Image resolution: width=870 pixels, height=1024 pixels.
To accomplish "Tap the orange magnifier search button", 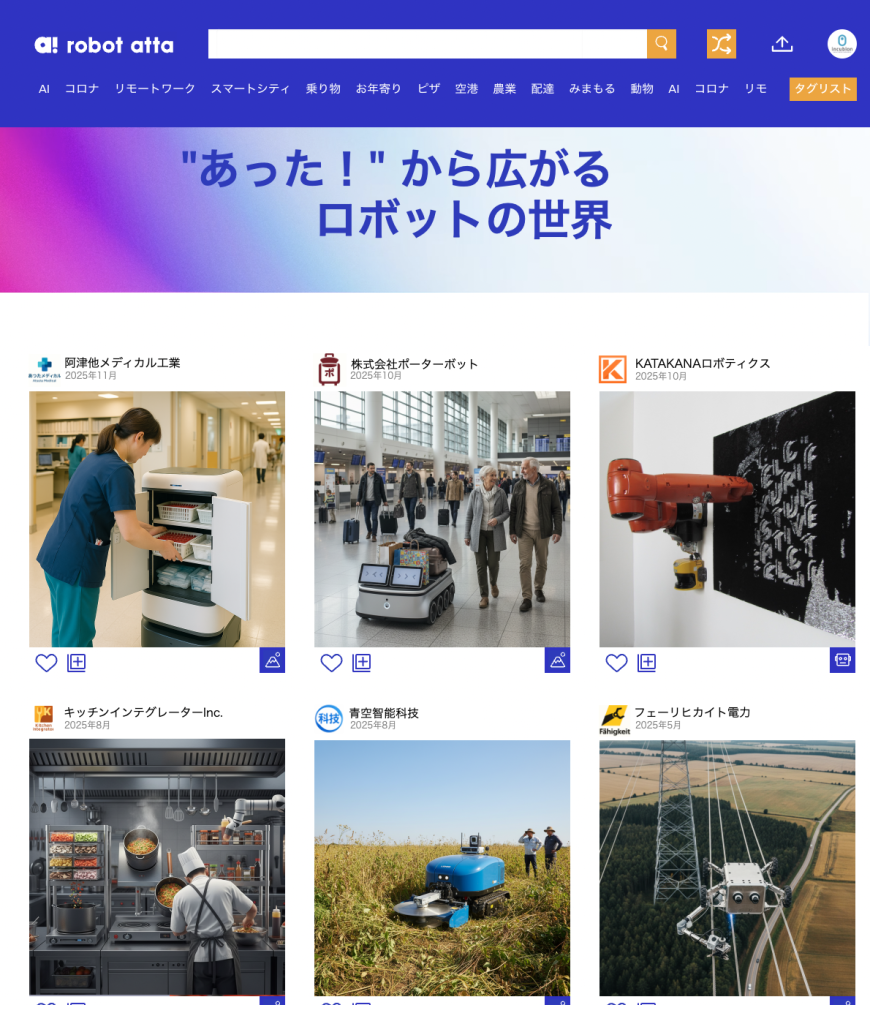I will click(x=661, y=44).
